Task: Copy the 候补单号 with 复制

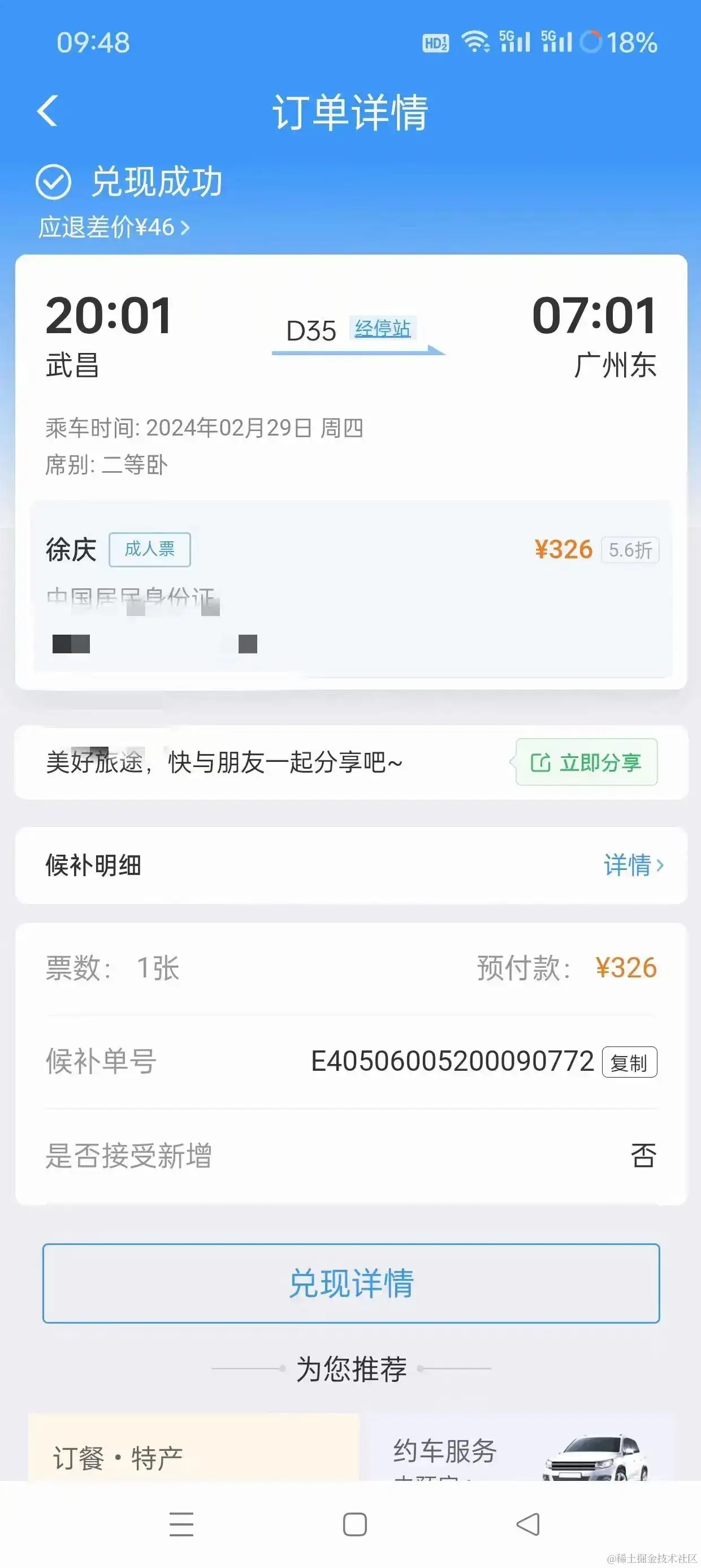Action: coord(629,1062)
